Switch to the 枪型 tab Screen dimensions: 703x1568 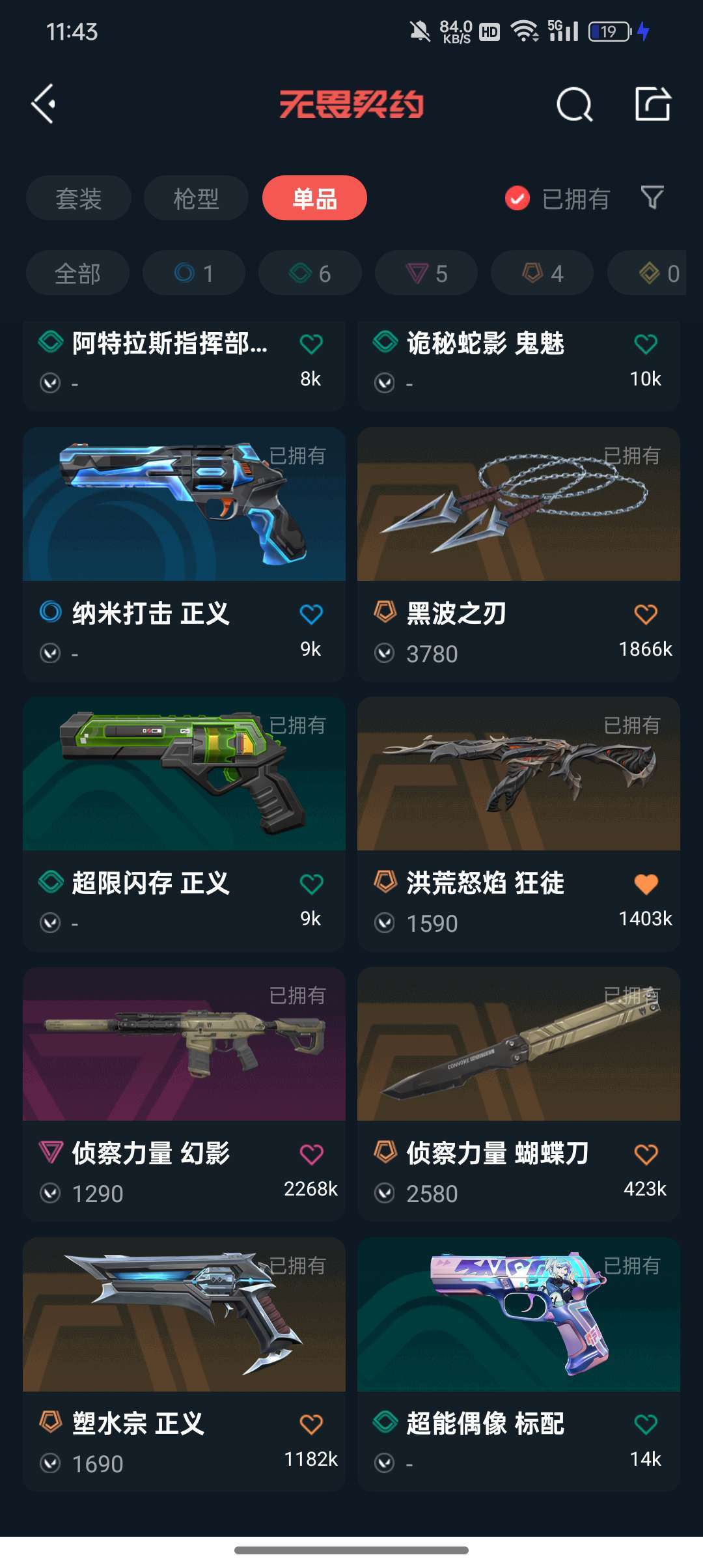(196, 198)
